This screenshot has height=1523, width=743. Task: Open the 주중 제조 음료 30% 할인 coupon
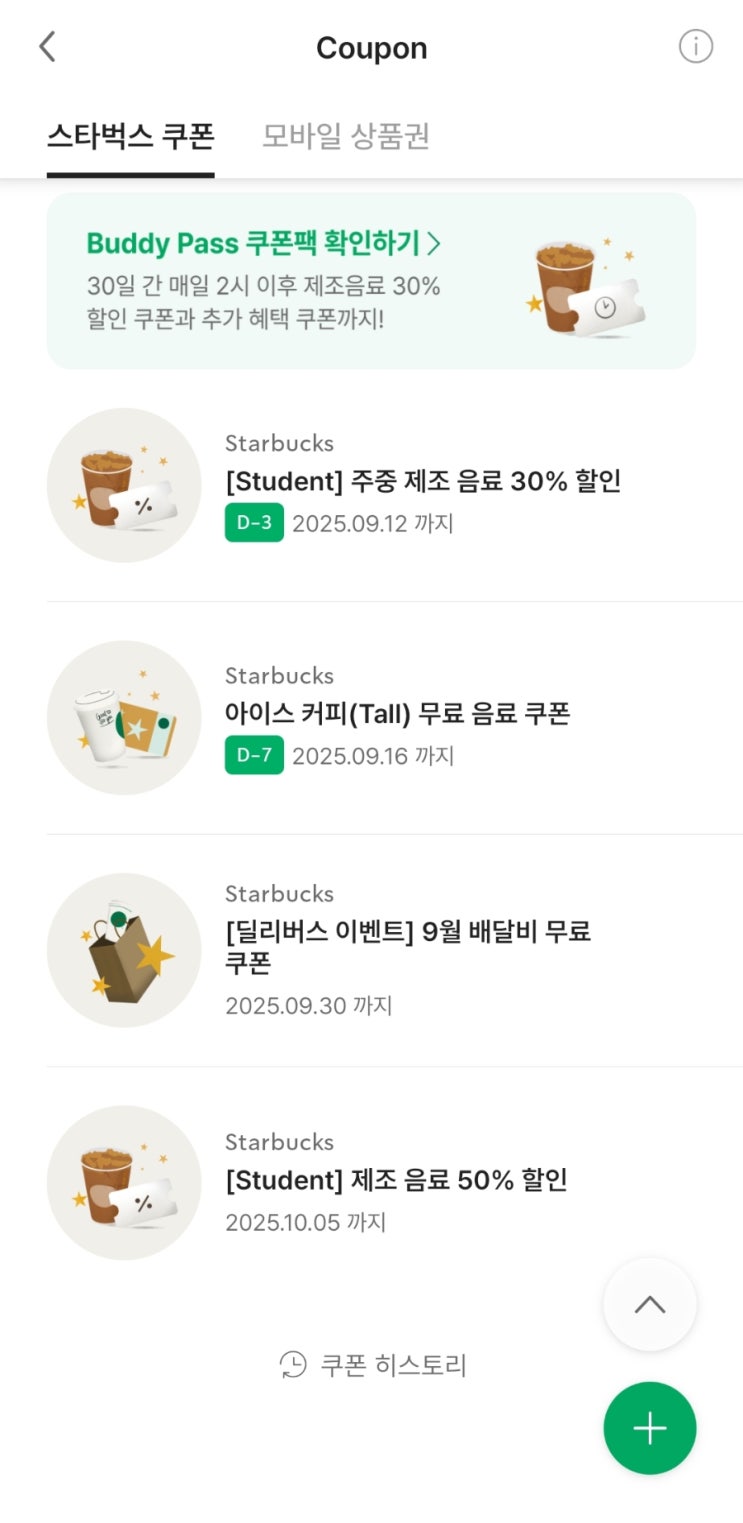pos(423,482)
